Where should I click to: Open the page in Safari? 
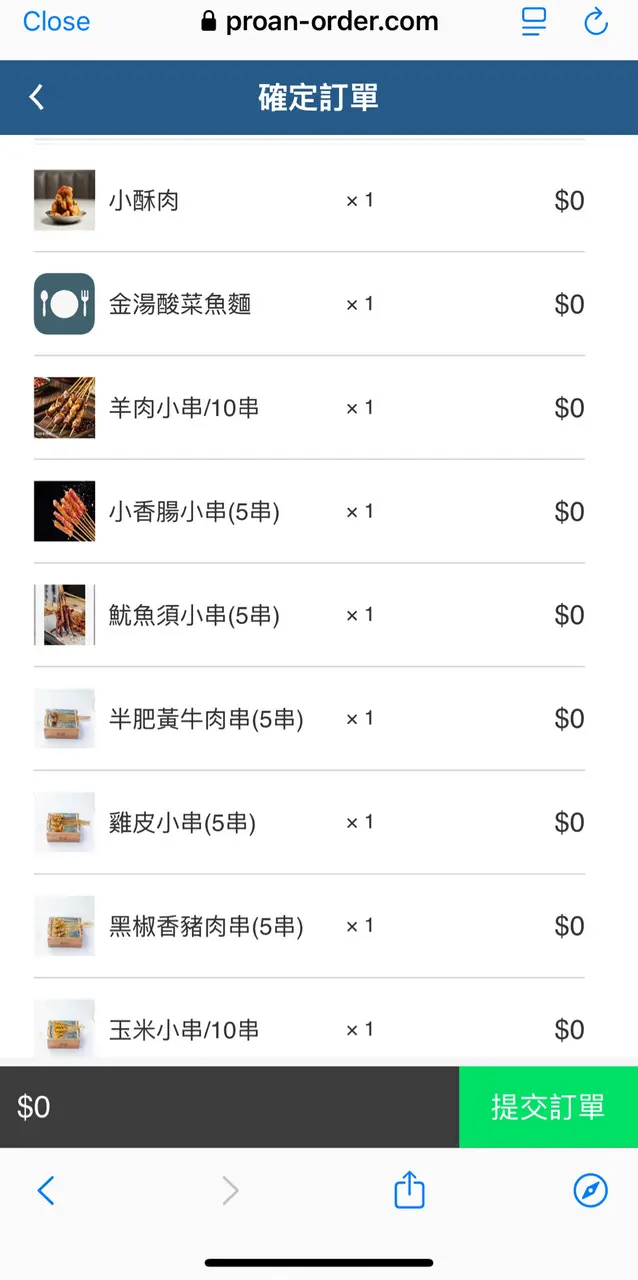click(590, 1190)
